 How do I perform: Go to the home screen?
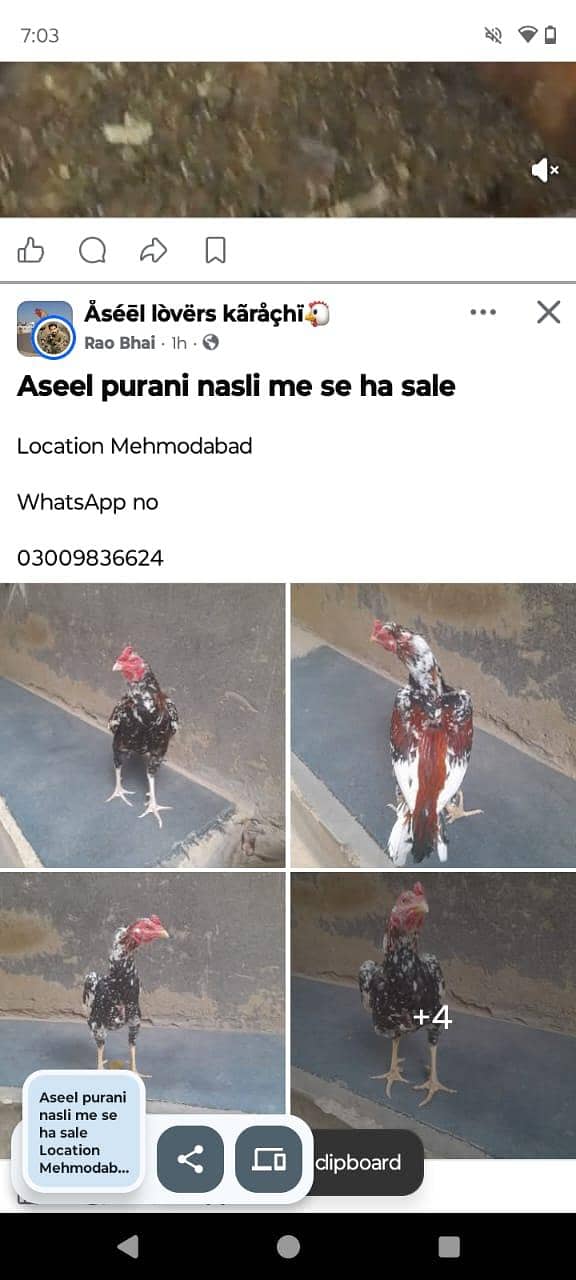pyautogui.click(x=288, y=1246)
